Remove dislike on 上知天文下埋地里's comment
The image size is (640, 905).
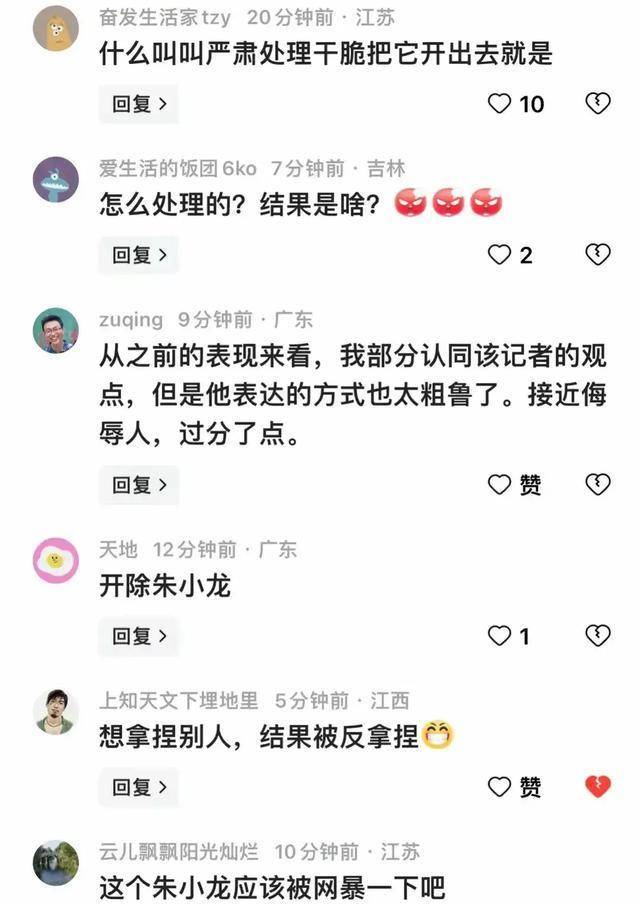[597, 787]
